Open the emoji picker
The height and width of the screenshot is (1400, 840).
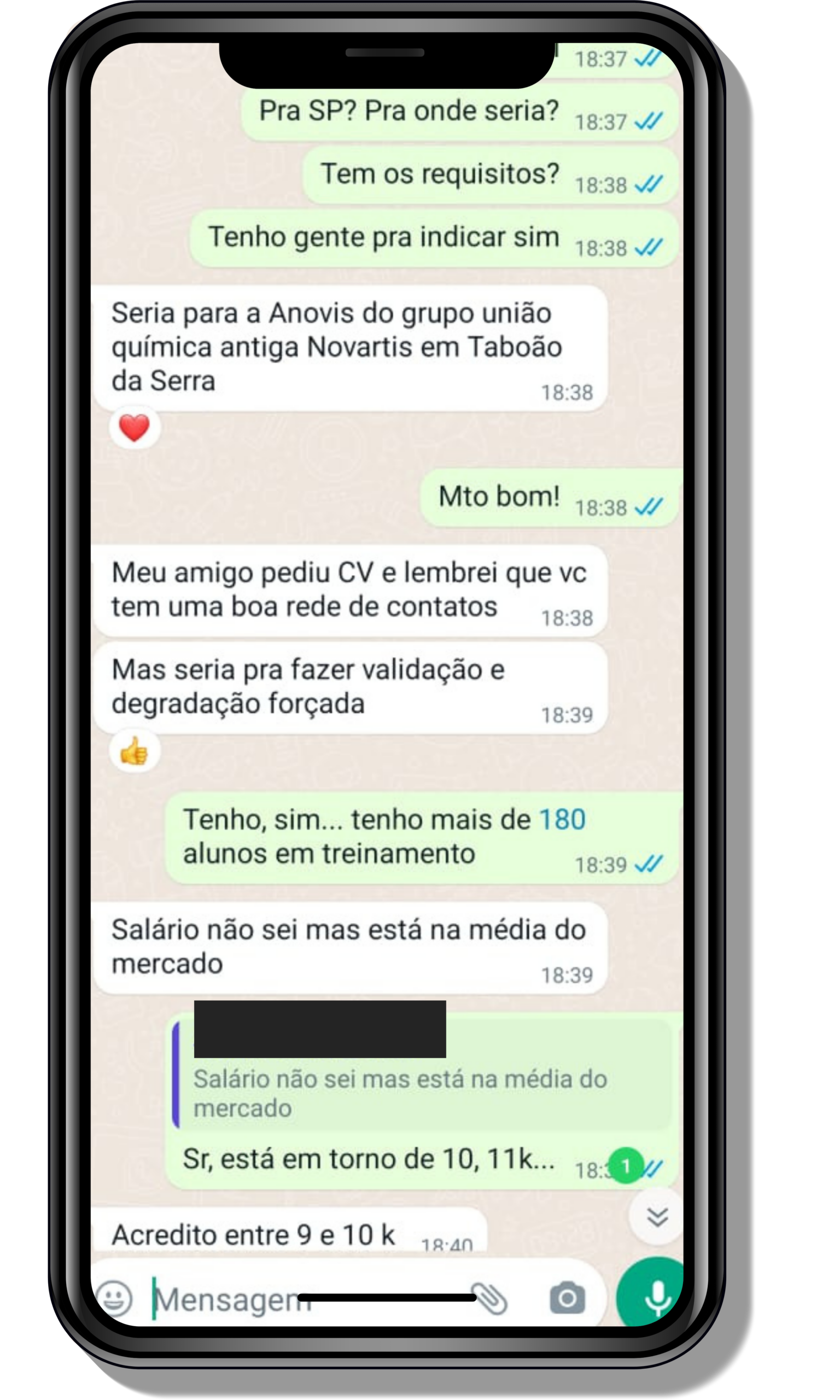pyautogui.click(x=115, y=1298)
